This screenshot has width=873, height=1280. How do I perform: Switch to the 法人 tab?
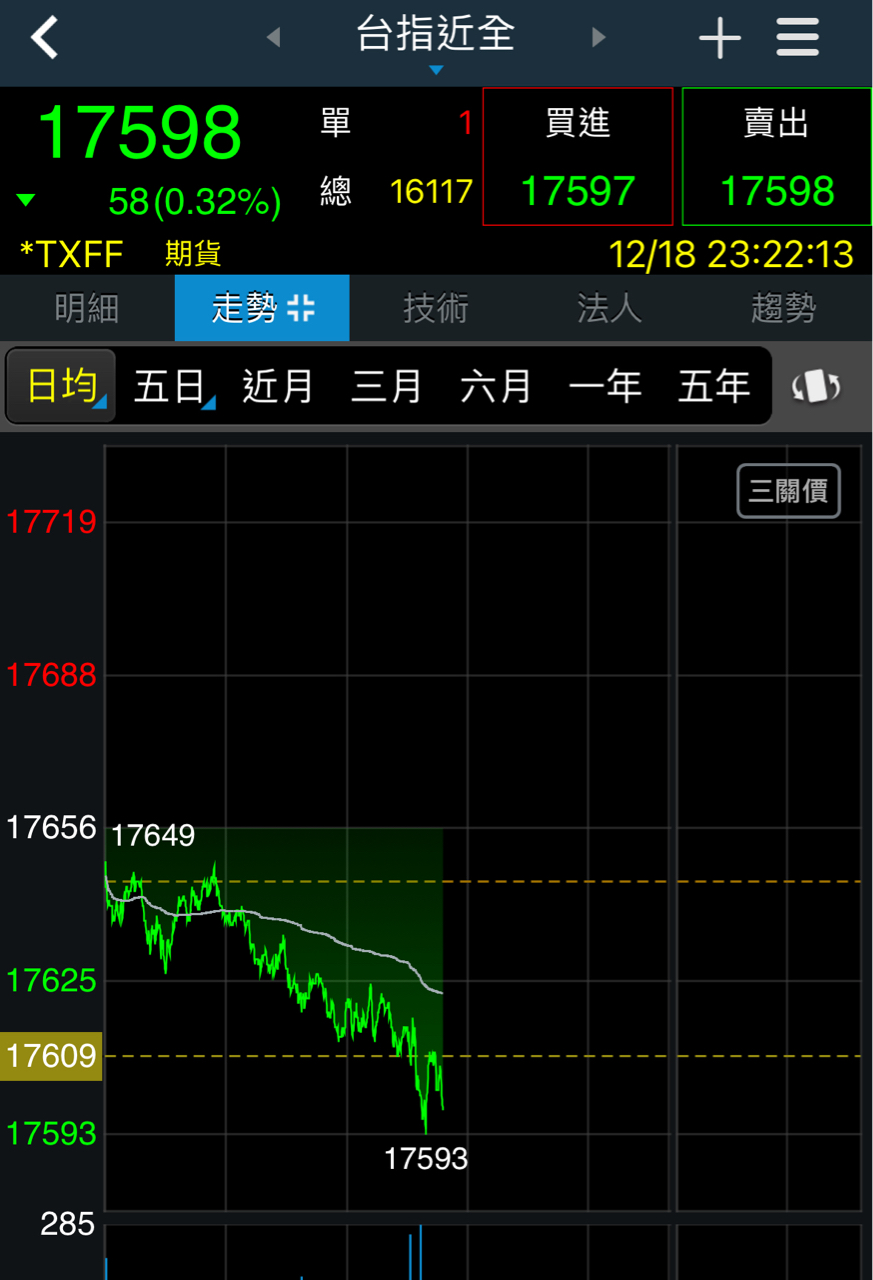click(x=609, y=309)
